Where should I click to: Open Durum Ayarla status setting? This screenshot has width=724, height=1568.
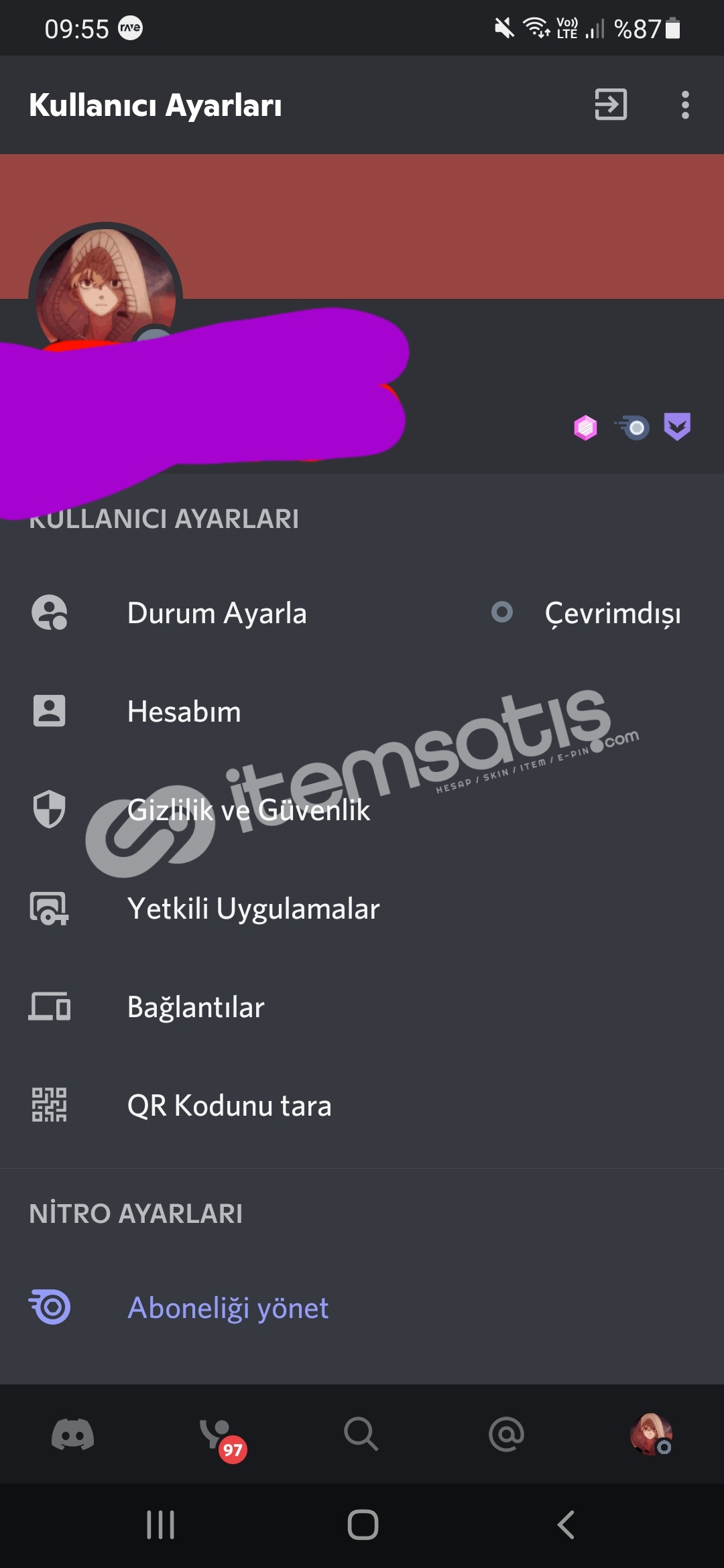coord(362,612)
